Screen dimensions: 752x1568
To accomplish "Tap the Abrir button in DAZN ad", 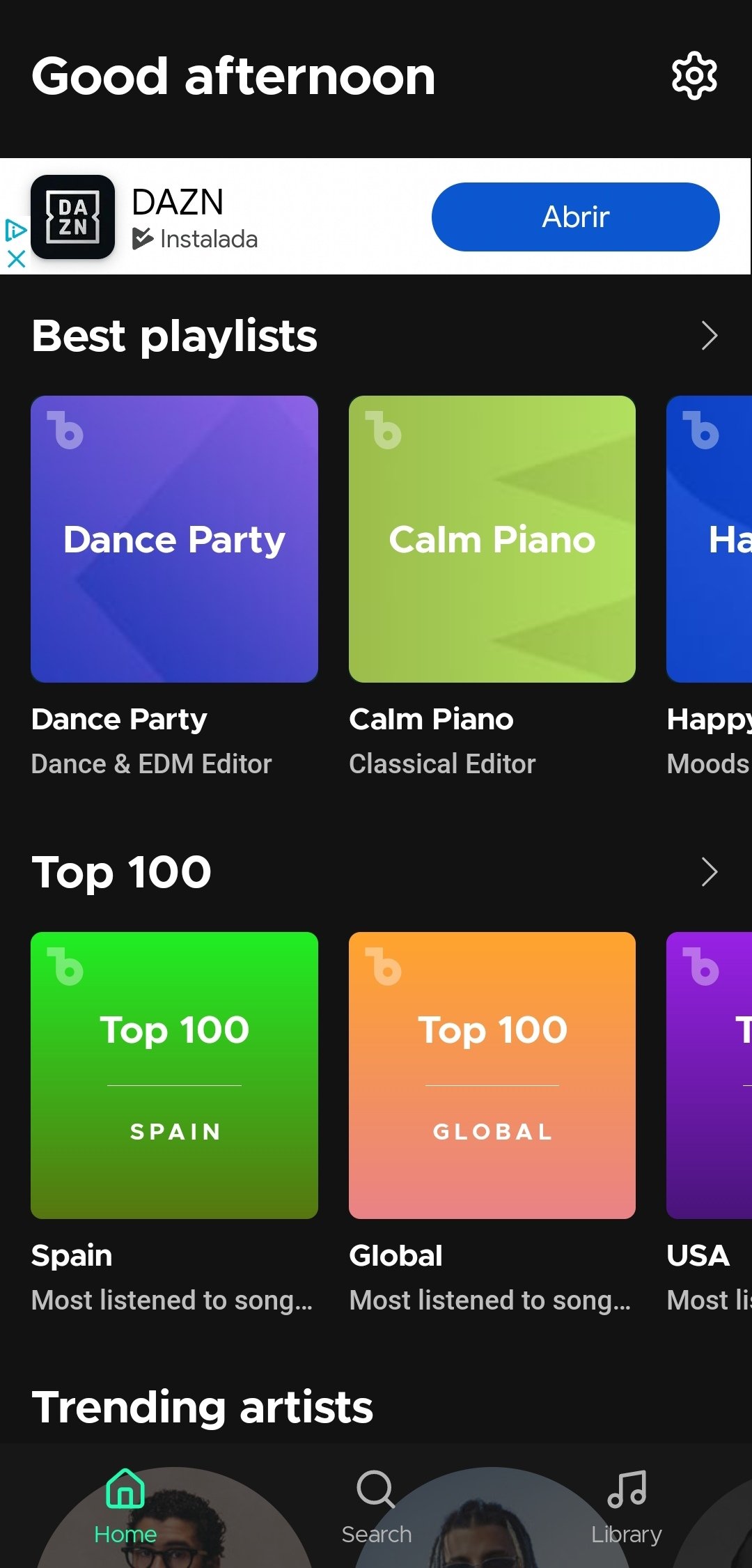I will click(x=575, y=217).
